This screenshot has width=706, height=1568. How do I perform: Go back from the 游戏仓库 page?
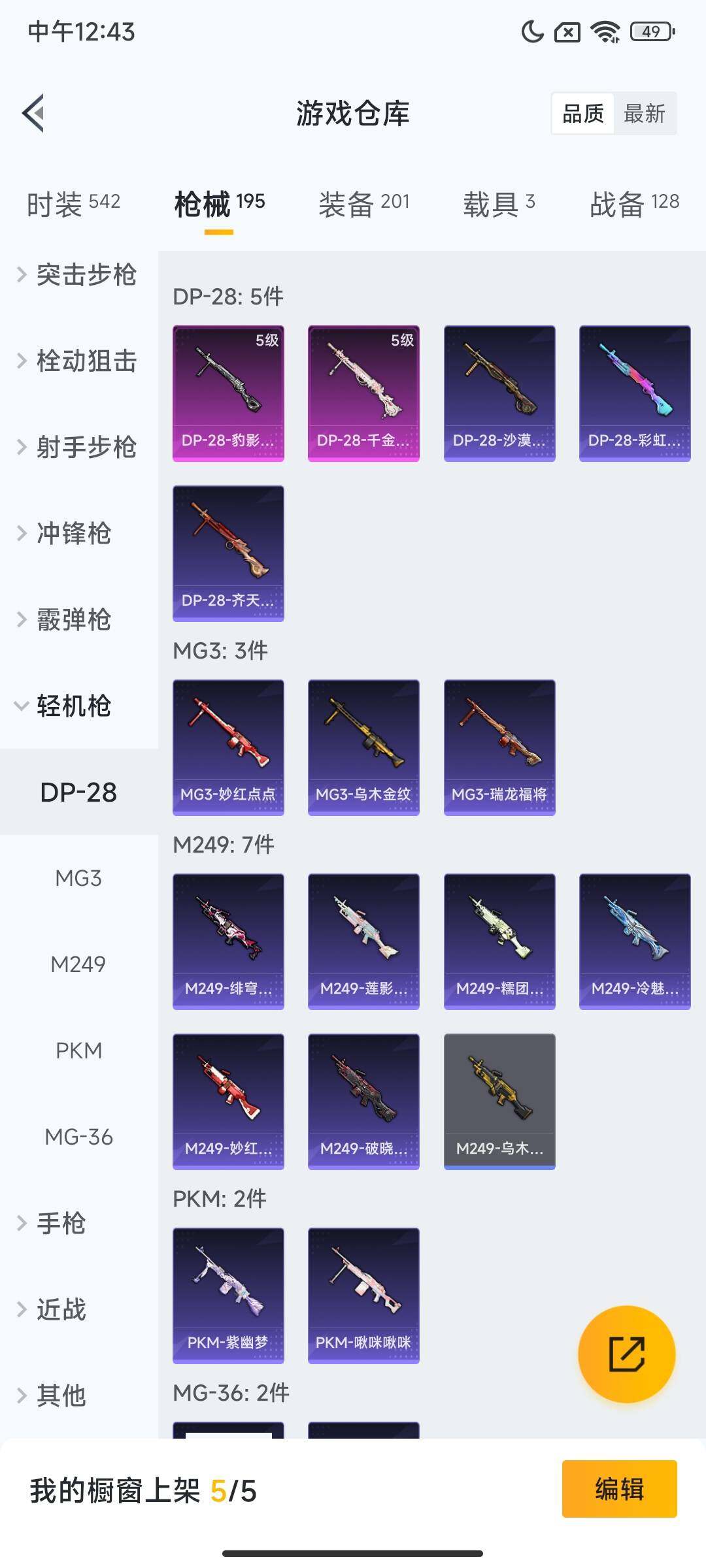coord(34,113)
